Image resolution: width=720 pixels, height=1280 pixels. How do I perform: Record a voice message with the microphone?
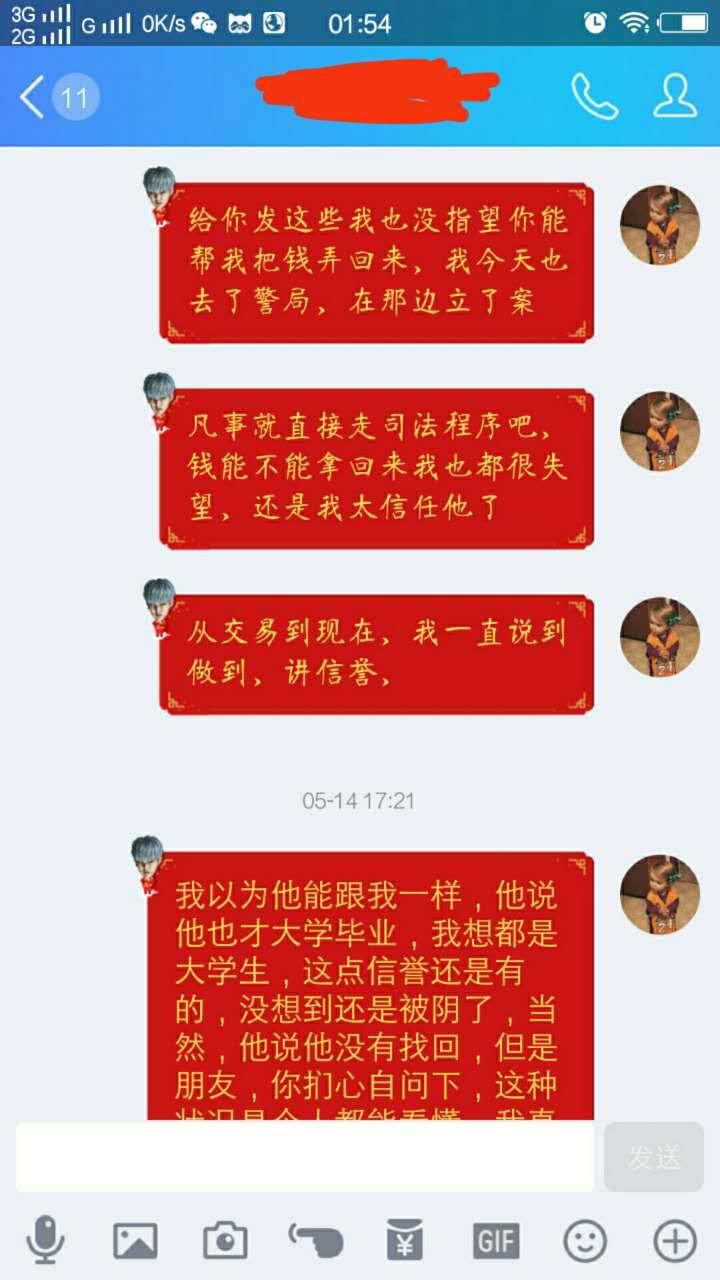(45, 1241)
